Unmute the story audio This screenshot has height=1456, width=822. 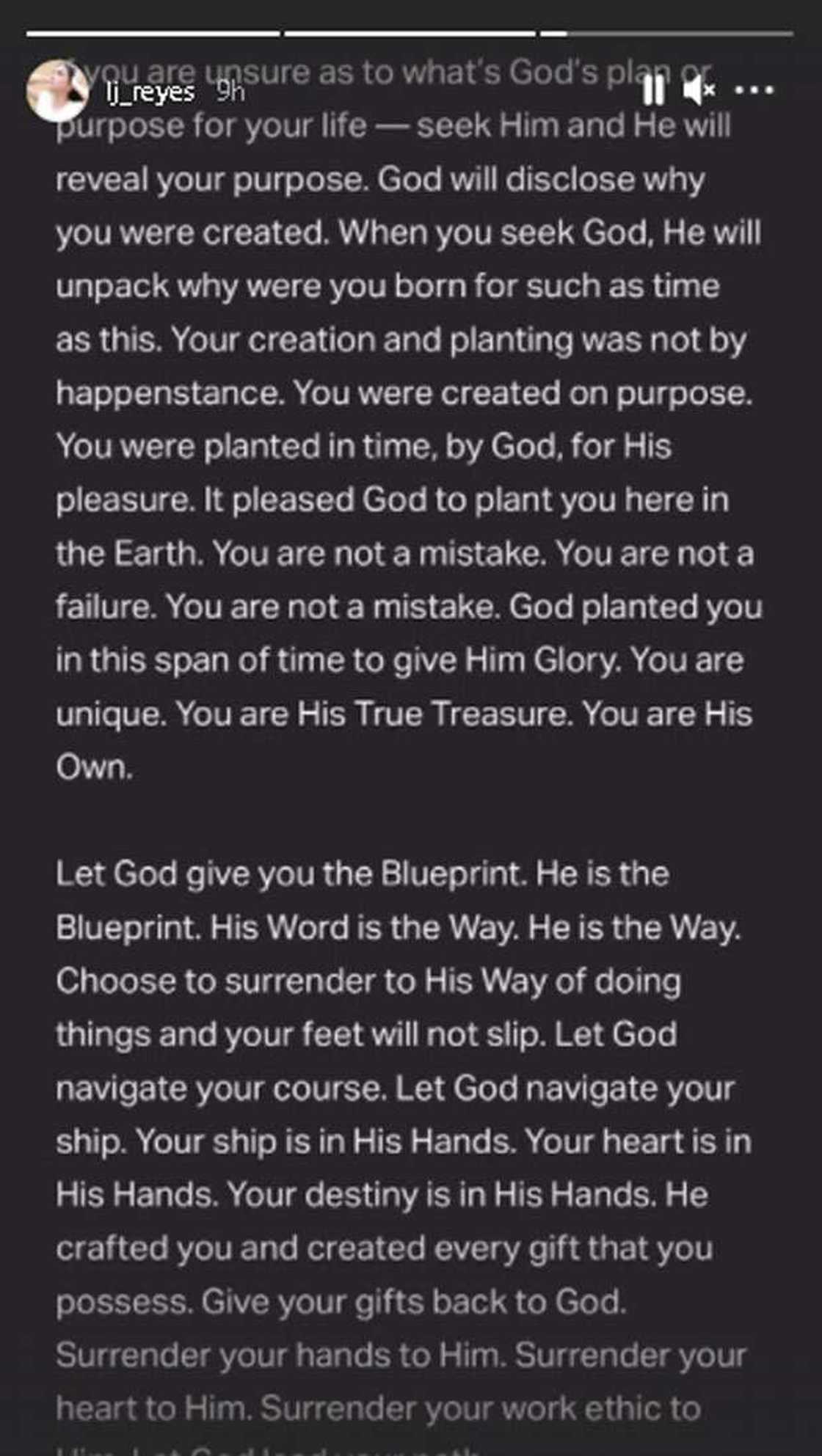pos(699,90)
